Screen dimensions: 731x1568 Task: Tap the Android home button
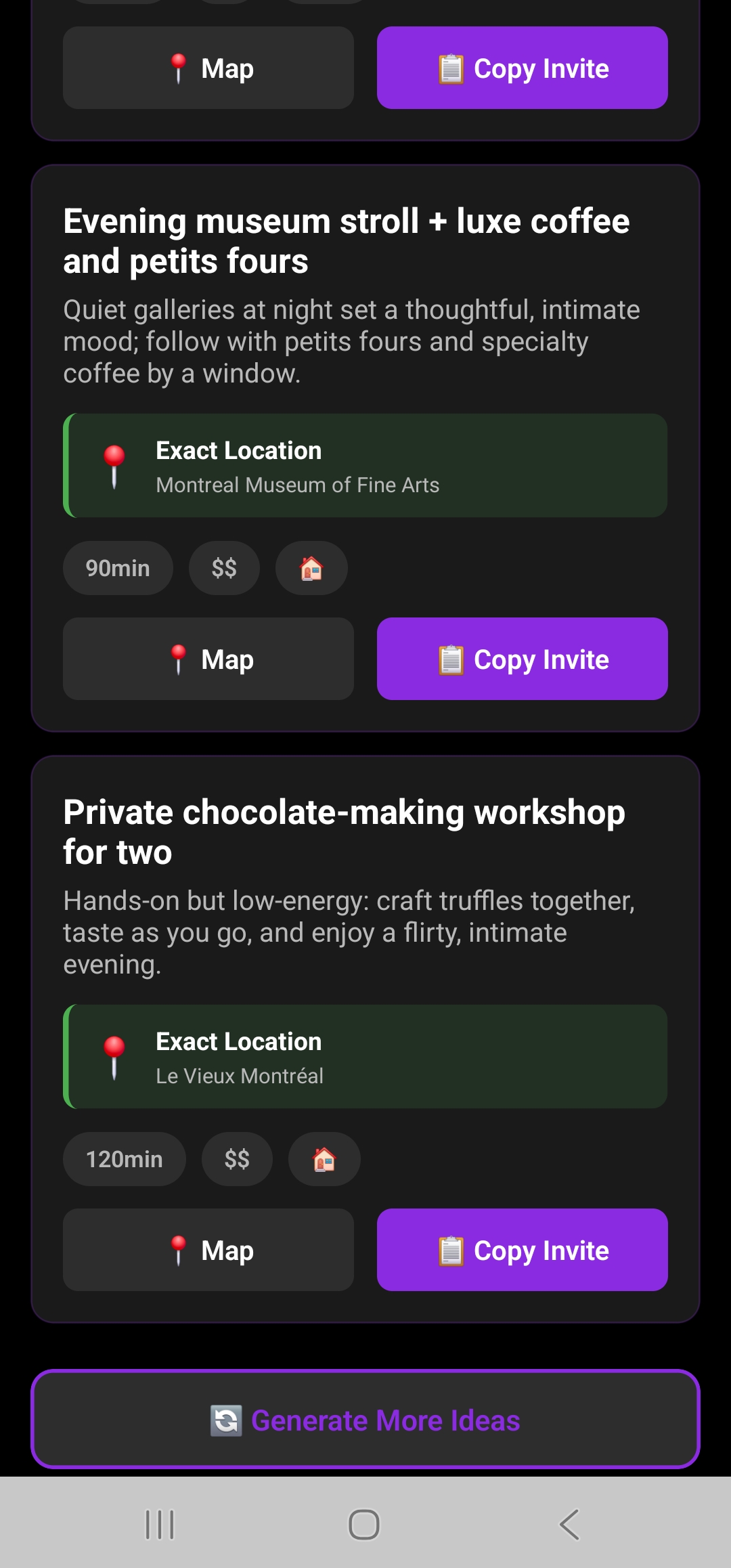pyautogui.click(x=365, y=1525)
